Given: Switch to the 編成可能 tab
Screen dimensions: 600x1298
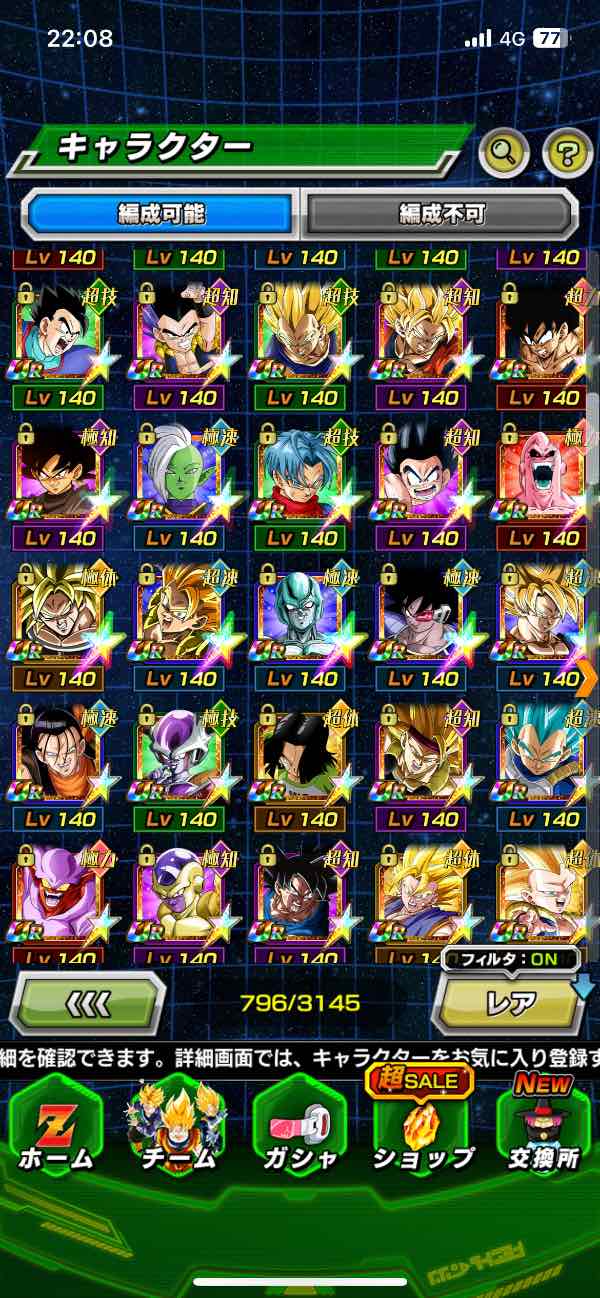Looking at the screenshot, I should coord(162,213).
